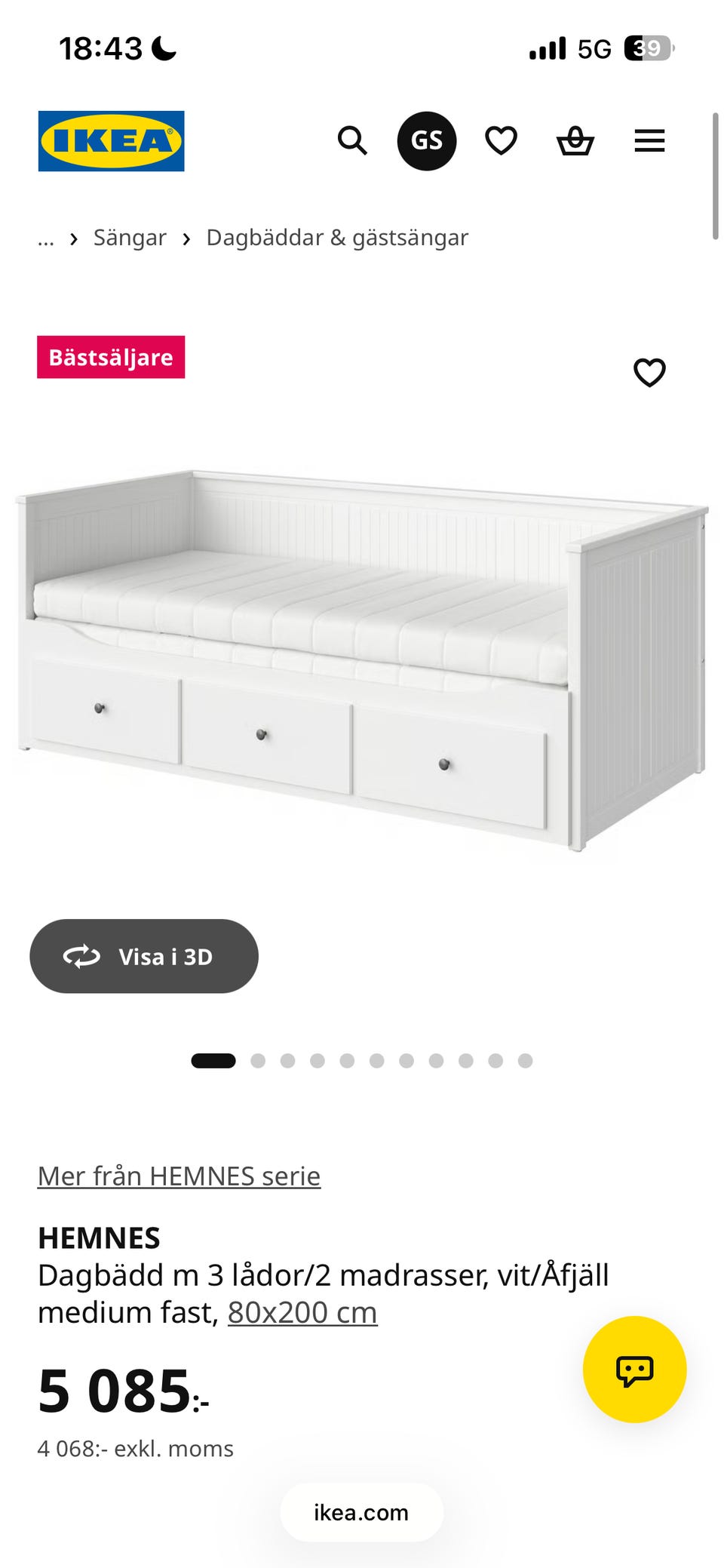This screenshot has height=1568, width=724.
Task: Open the GS profile account button
Action: (x=427, y=141)
